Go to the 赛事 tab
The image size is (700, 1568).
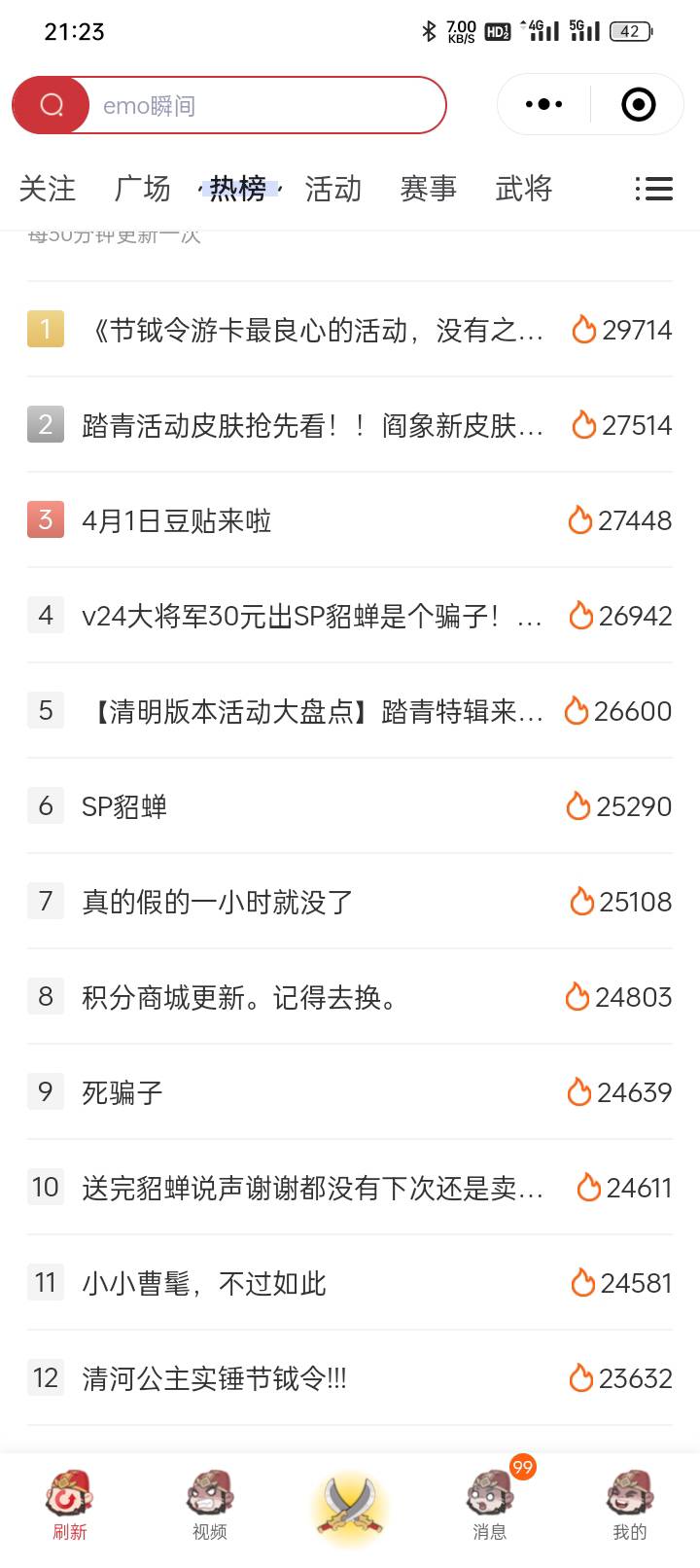click(428, 189)
